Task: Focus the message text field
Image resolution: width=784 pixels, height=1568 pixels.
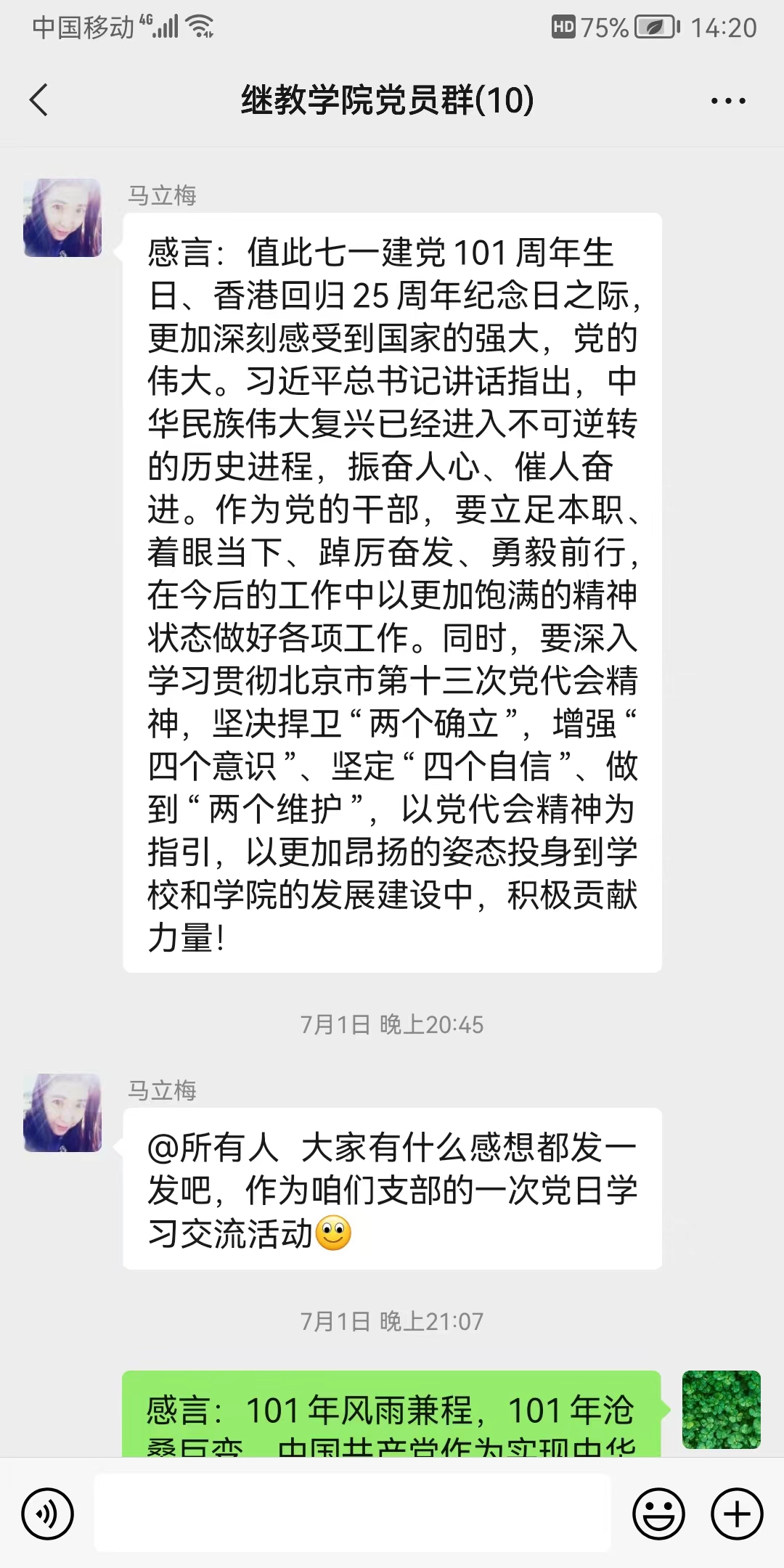Action: [352, 1514]
